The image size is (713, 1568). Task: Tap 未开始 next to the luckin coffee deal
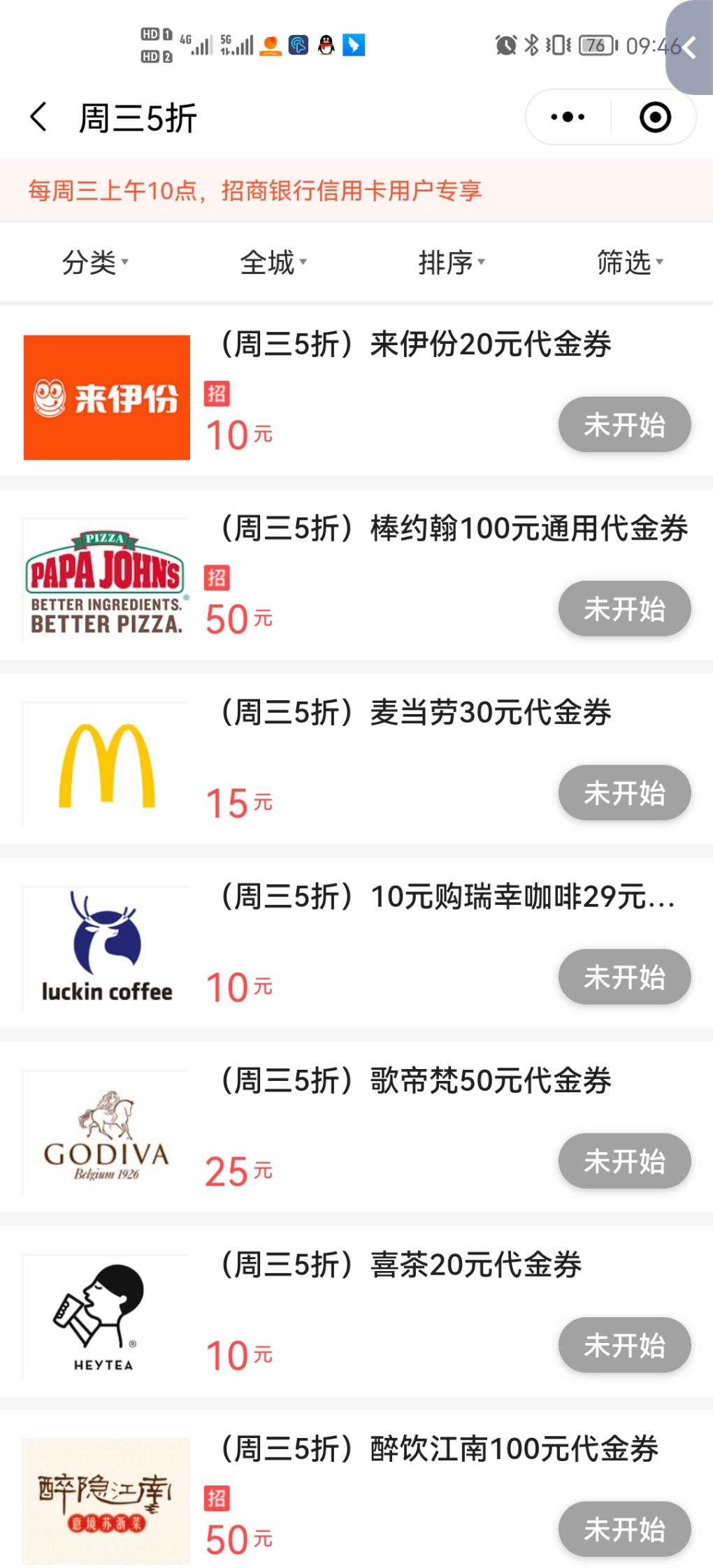point(624,977)
